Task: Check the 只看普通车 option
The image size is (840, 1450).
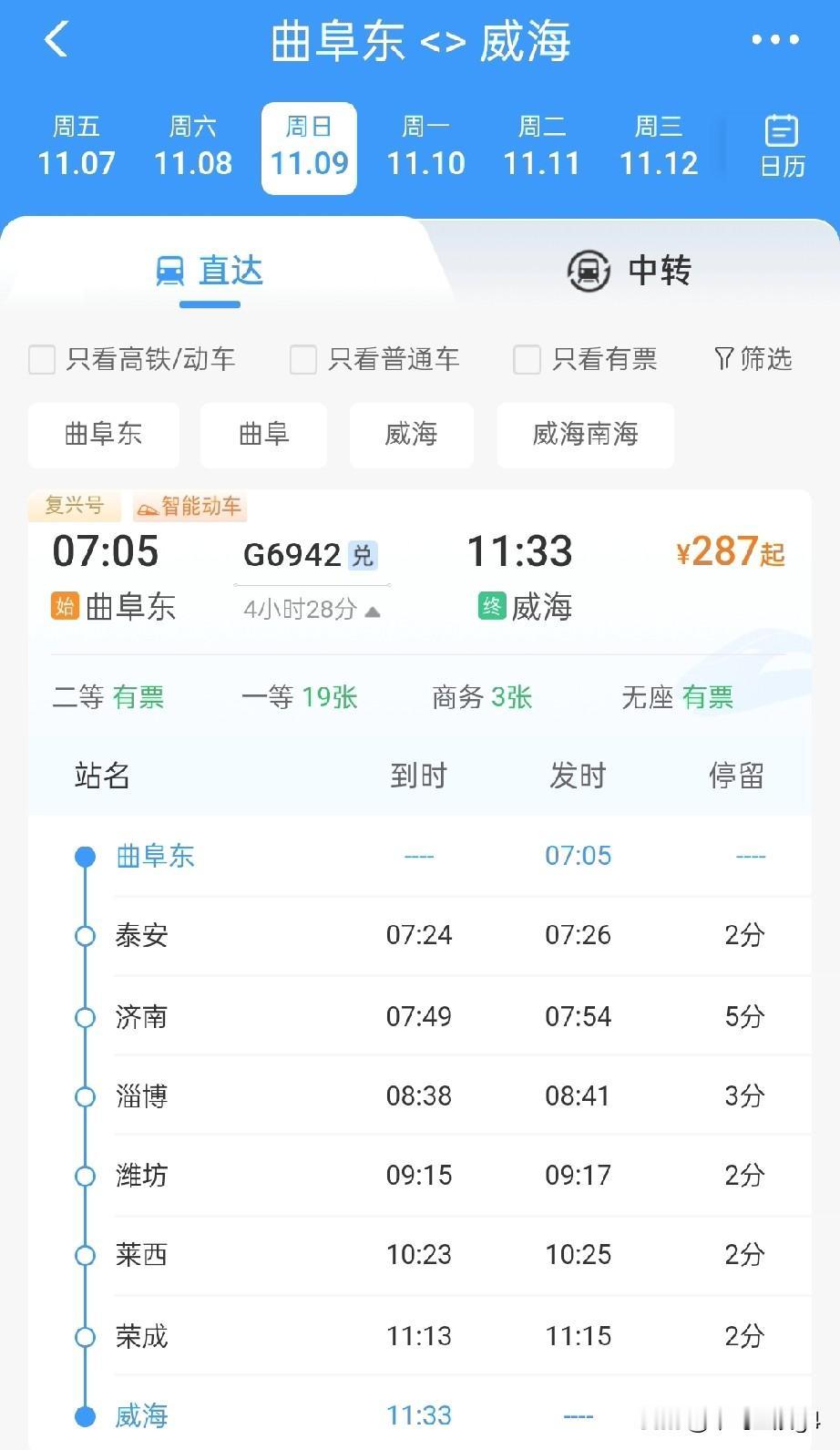Action: [x=302, y=360]
